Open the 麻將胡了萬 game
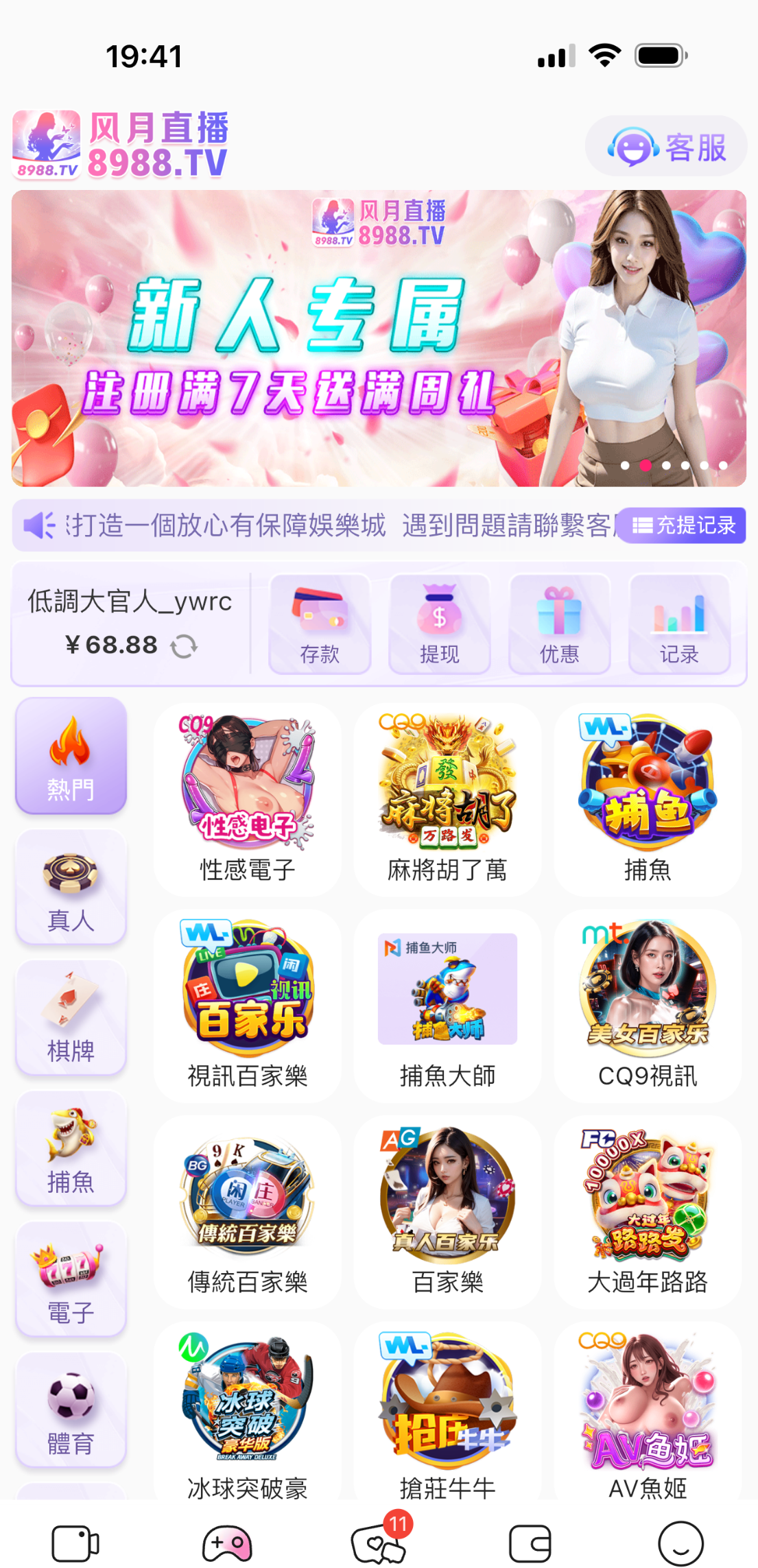Screen dimensions: 758x1568 (x=447, y=799)
